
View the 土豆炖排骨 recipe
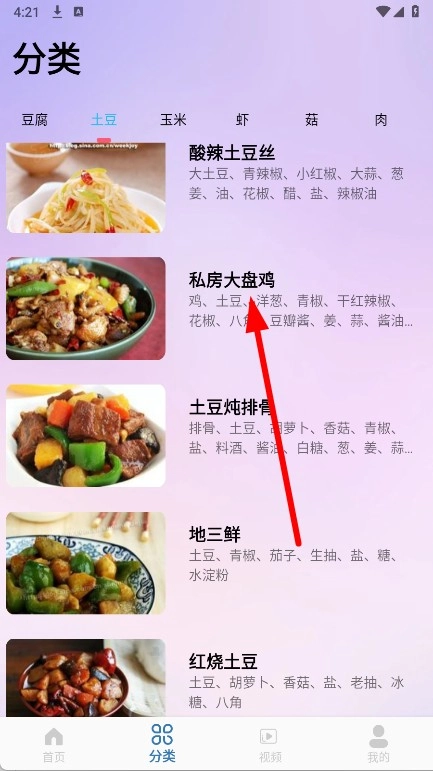tap(216, 436)
